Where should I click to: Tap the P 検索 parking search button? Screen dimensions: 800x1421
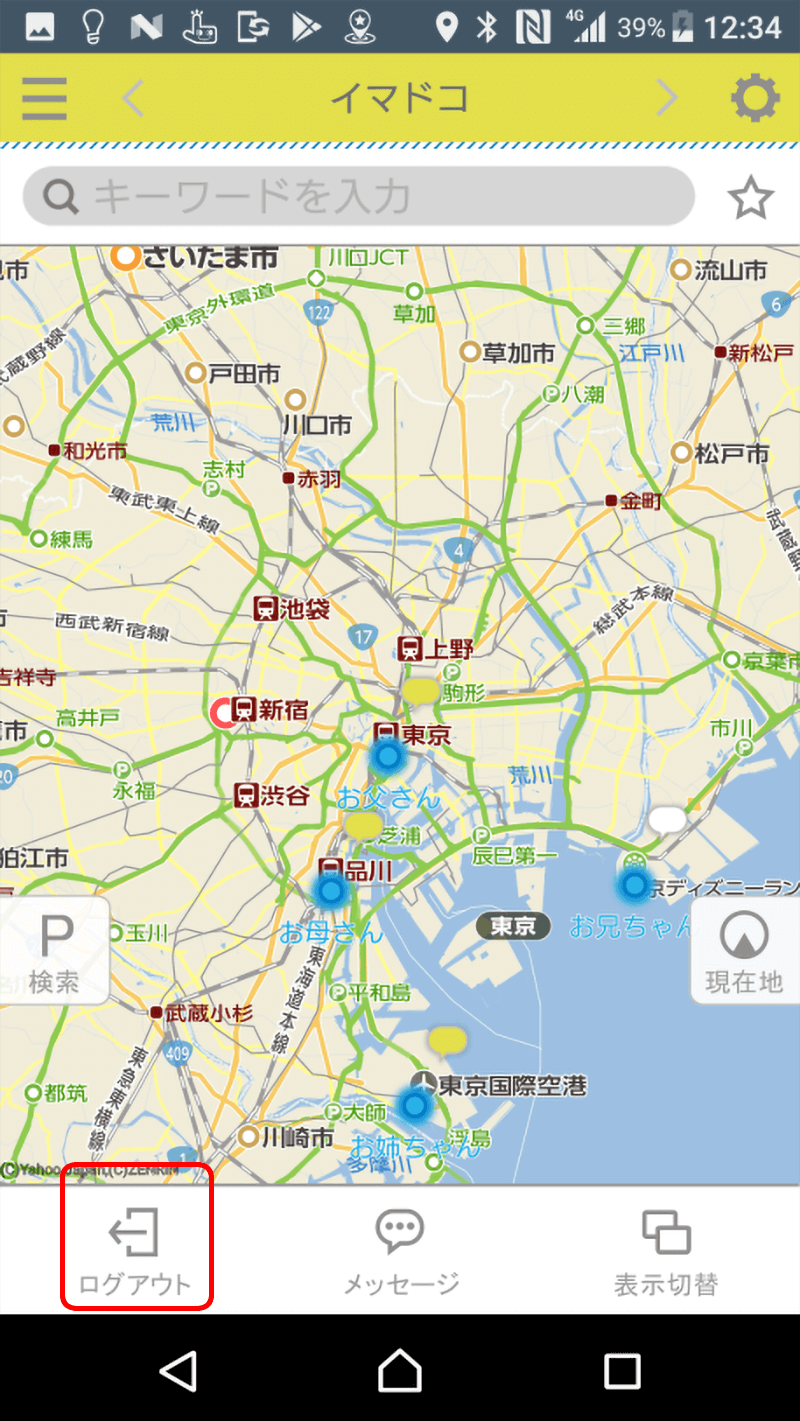click(x=54, y=950)
